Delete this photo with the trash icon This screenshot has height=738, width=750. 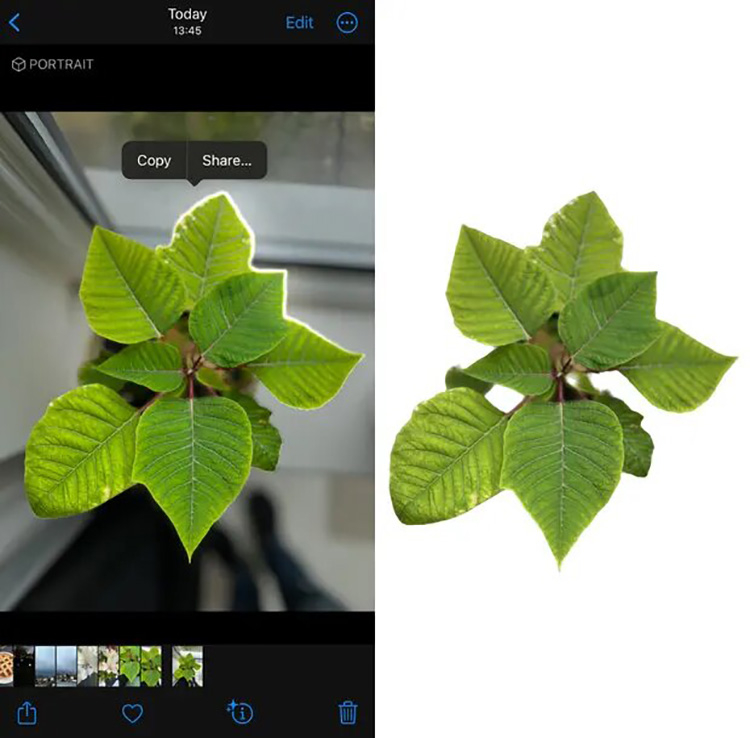coord(348,712)
